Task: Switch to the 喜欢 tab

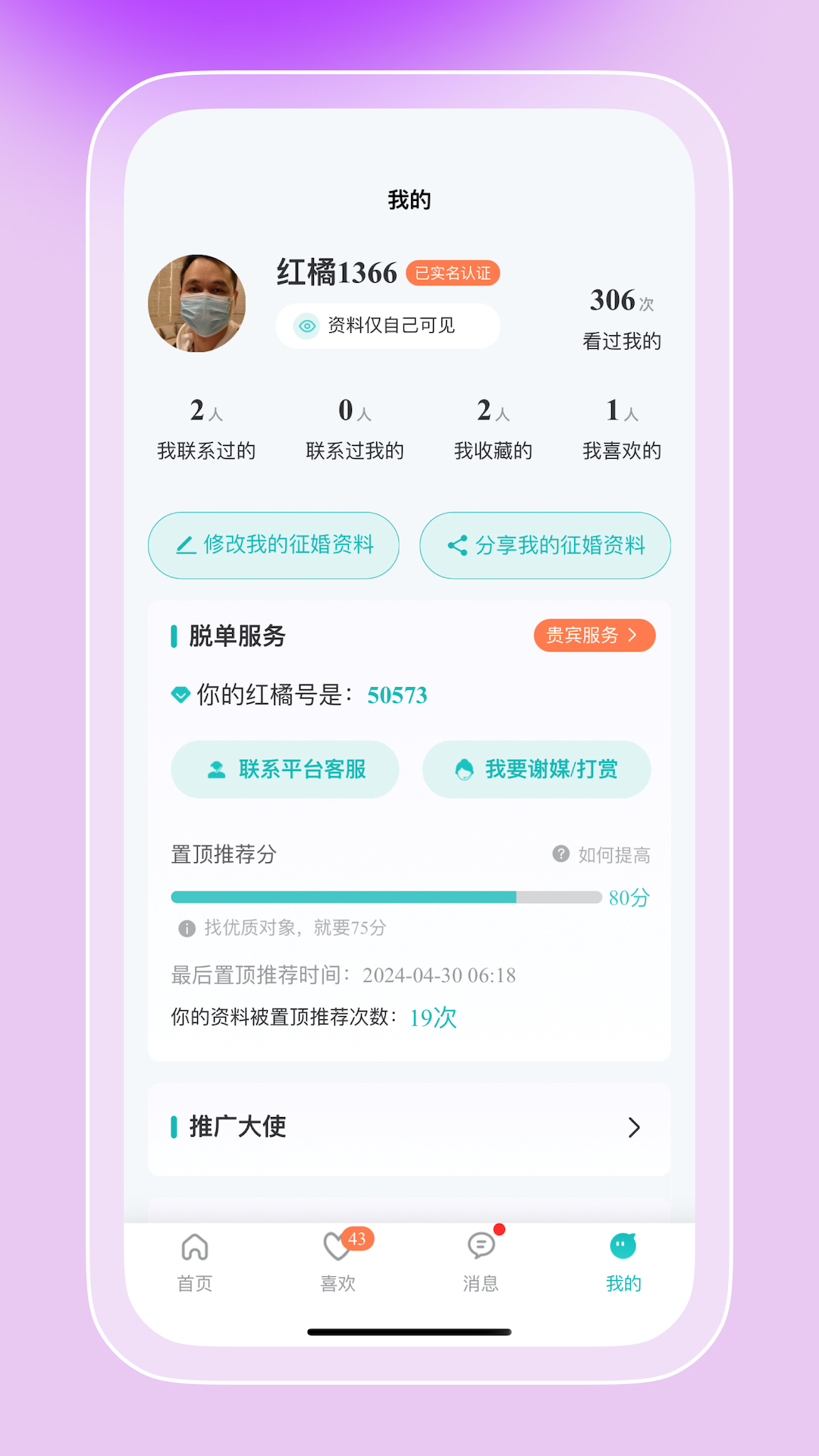Action: (337, 1263)
